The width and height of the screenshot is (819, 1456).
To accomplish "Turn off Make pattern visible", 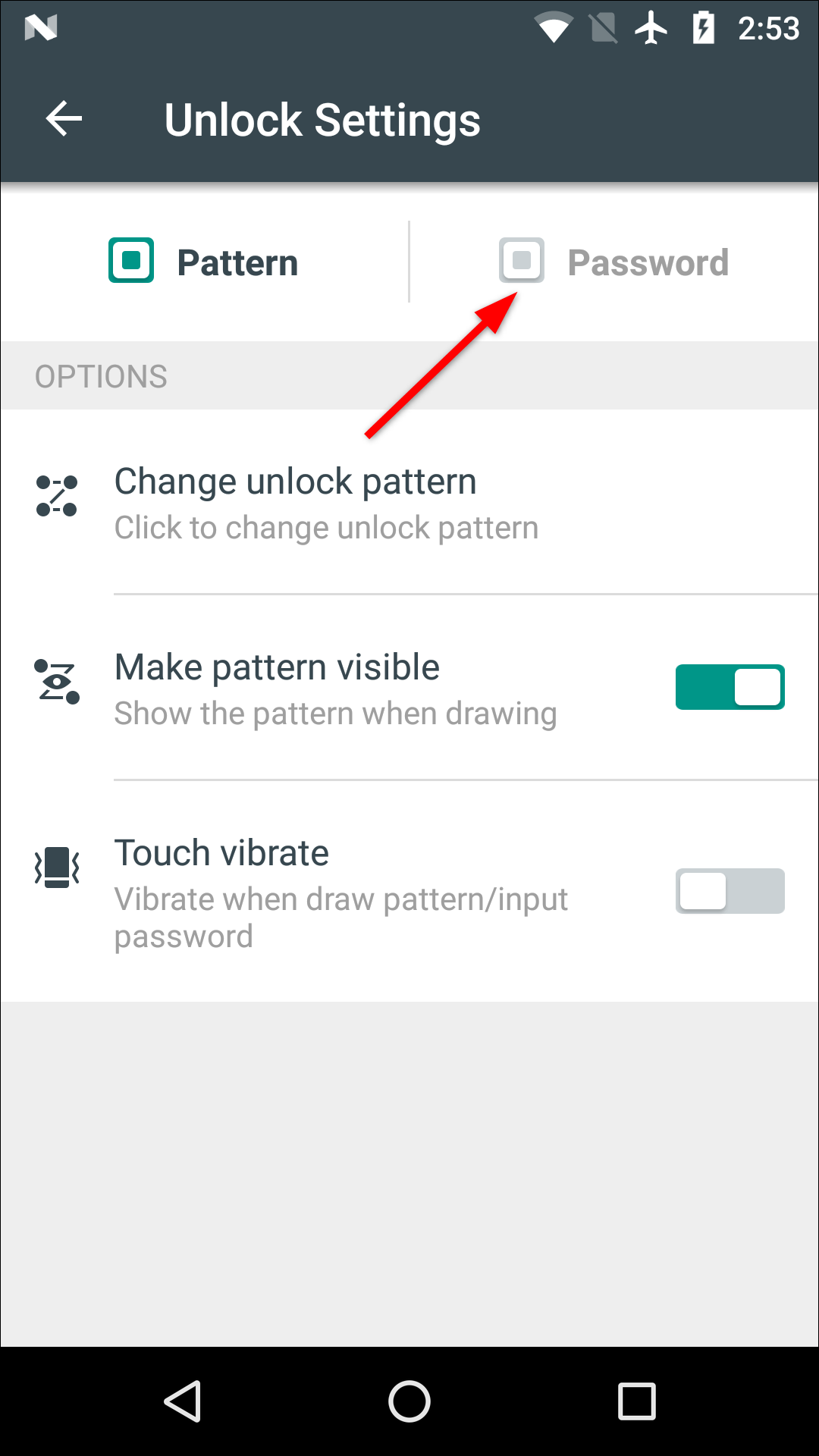I will point(730,687).
